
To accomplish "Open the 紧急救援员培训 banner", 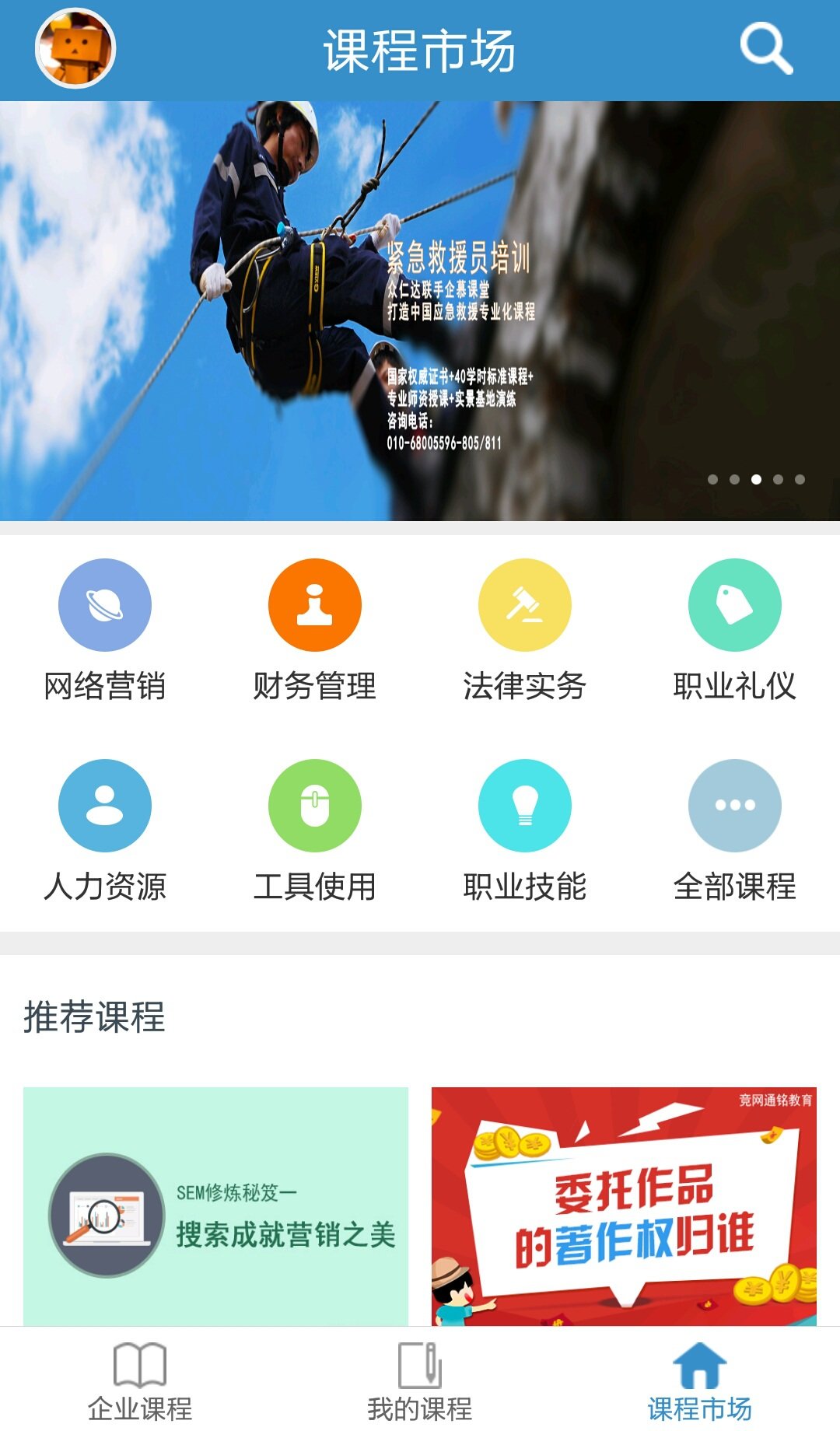I will click(420, 311).
